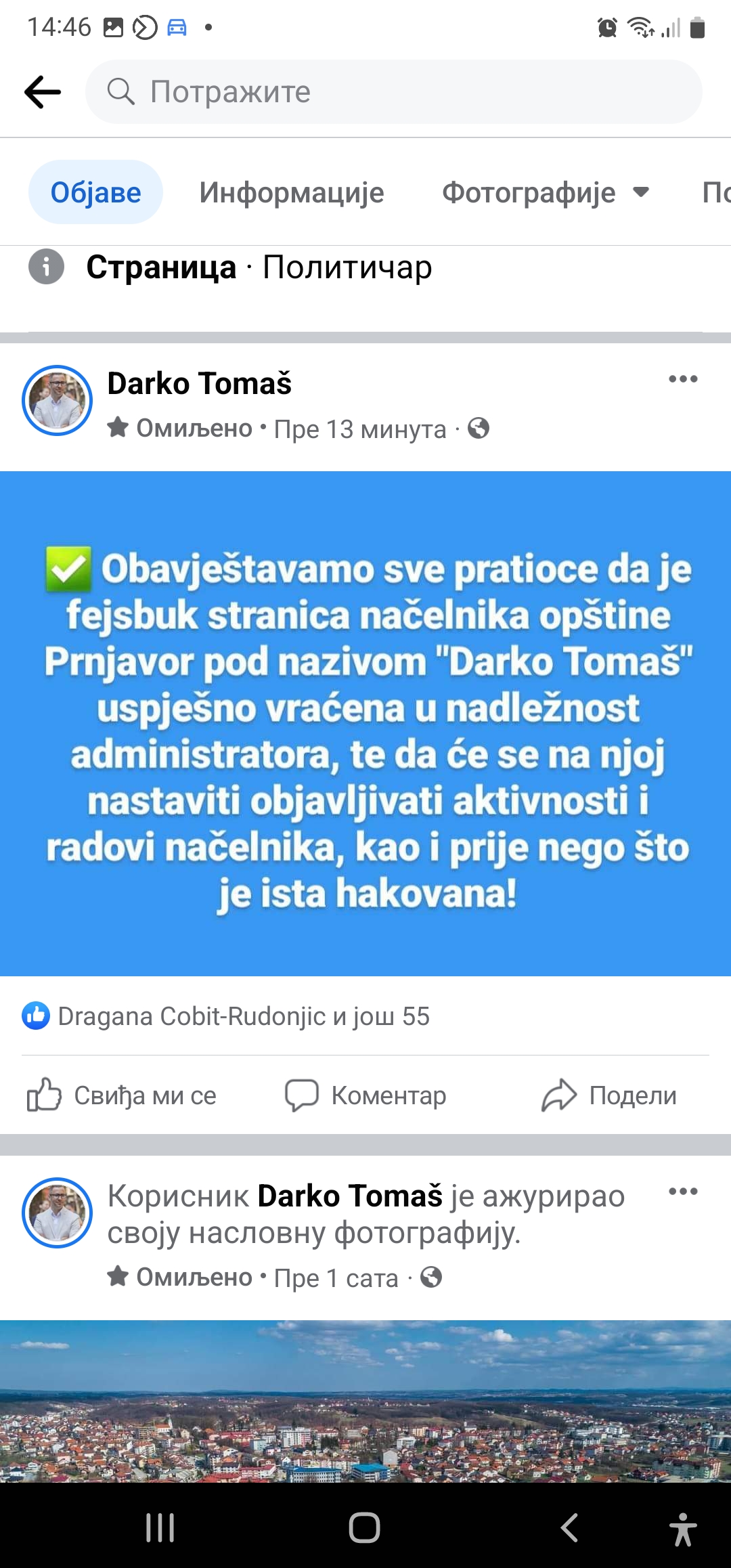Tap the system home button

pos(364,1527)
